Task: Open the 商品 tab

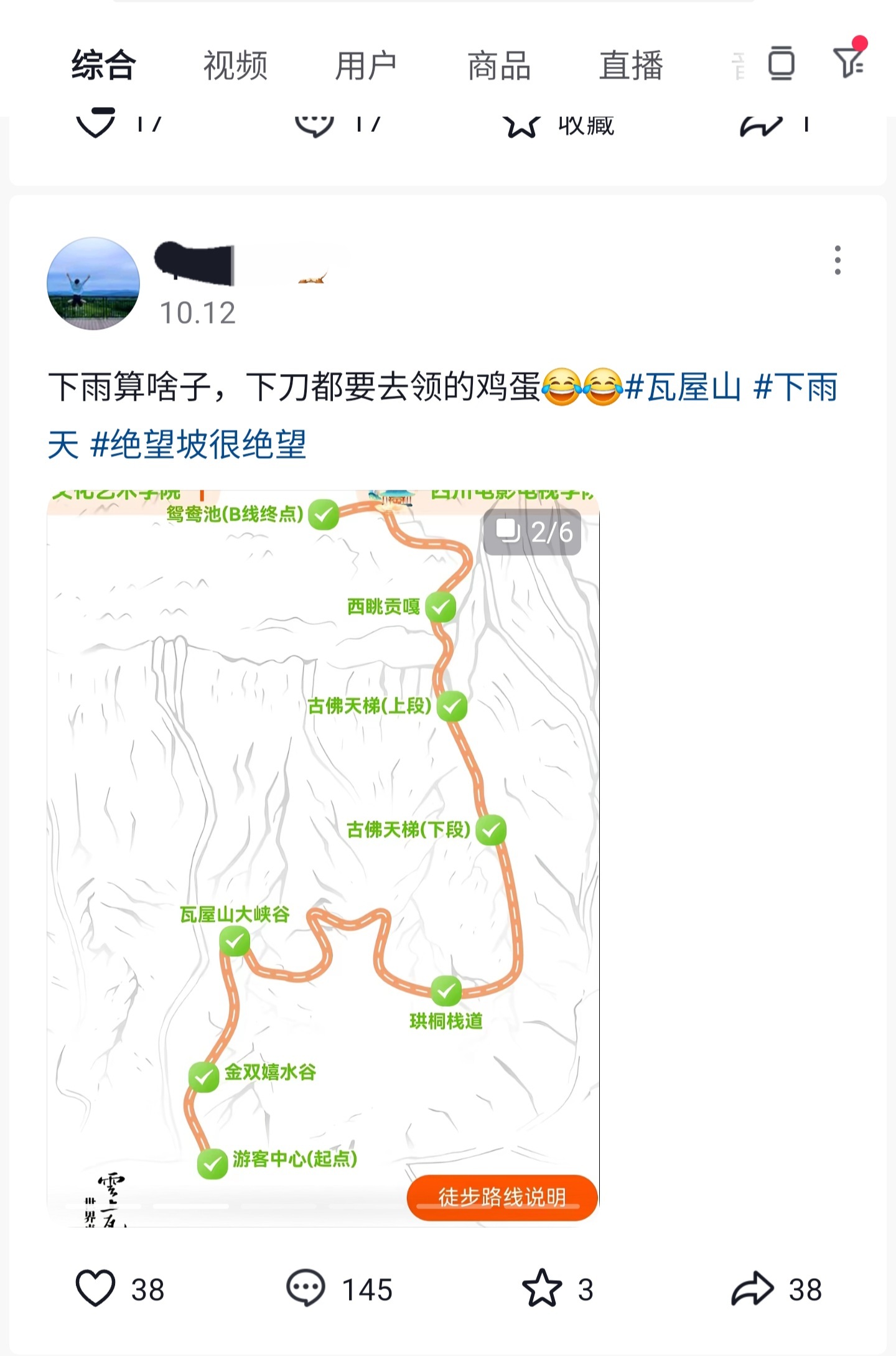Action: coord(499,65)
